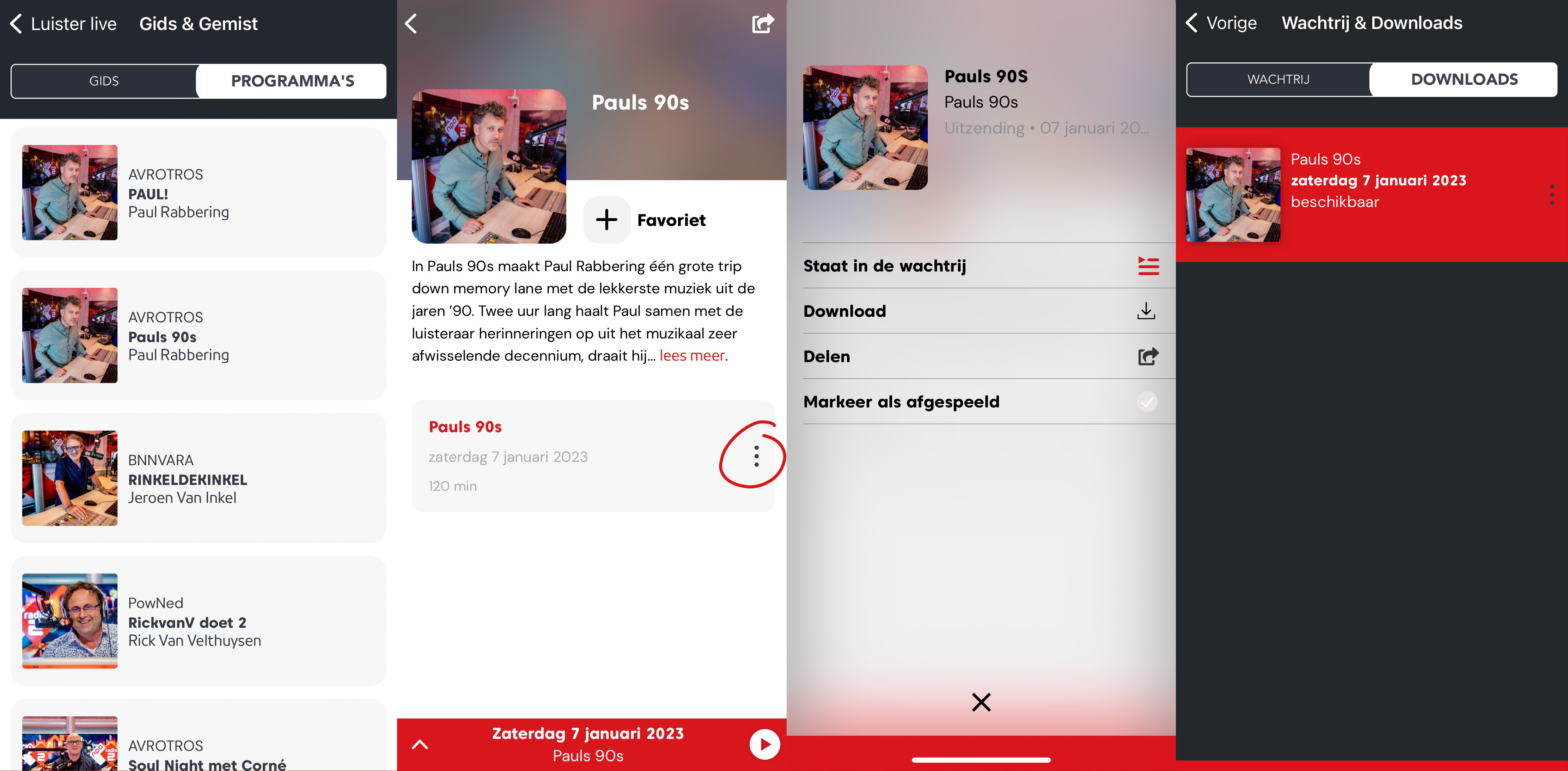Open options for downloaded Pauls 90s episode
The image size is (1568, 771).
[1551, 195]
